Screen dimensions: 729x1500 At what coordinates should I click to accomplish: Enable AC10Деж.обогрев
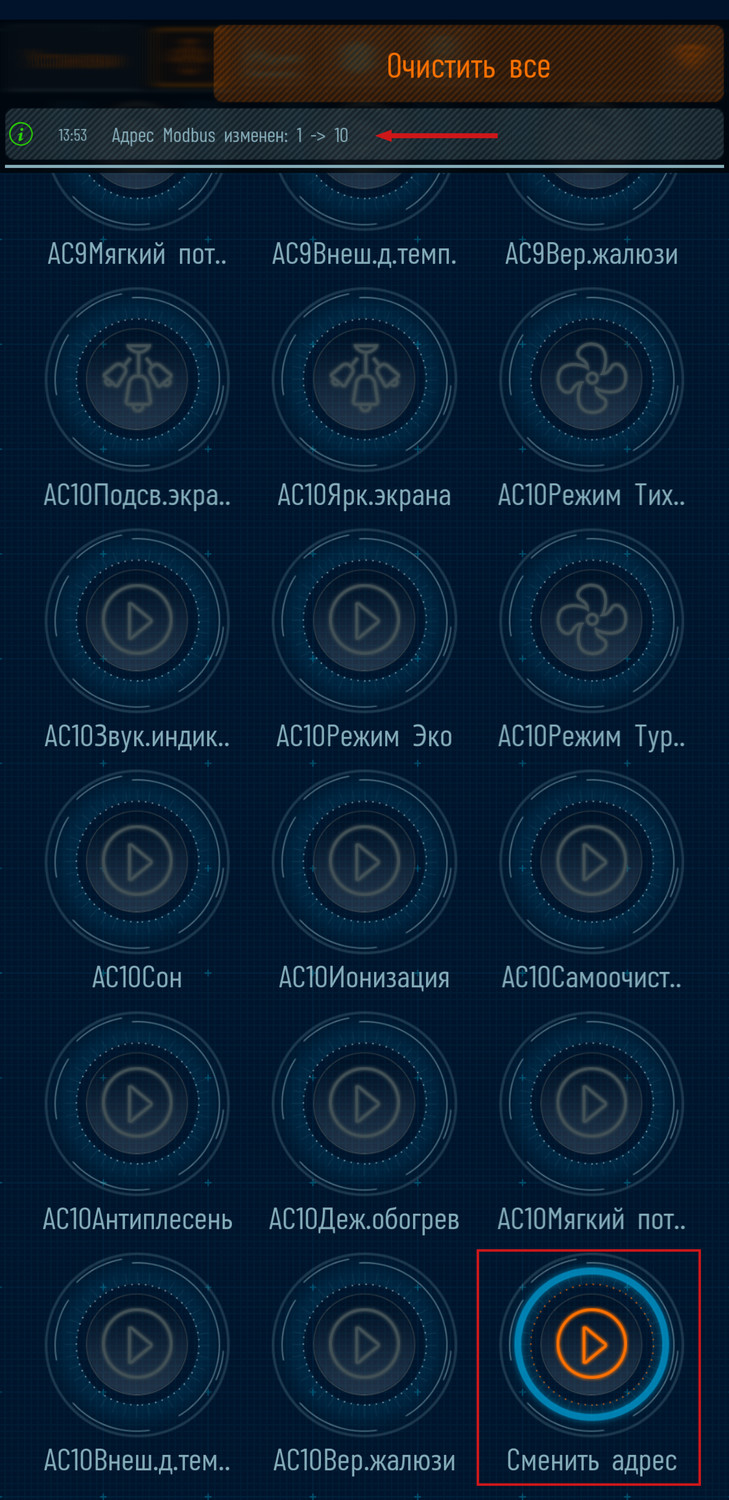pyautogui.click(x=364, y=1104)
